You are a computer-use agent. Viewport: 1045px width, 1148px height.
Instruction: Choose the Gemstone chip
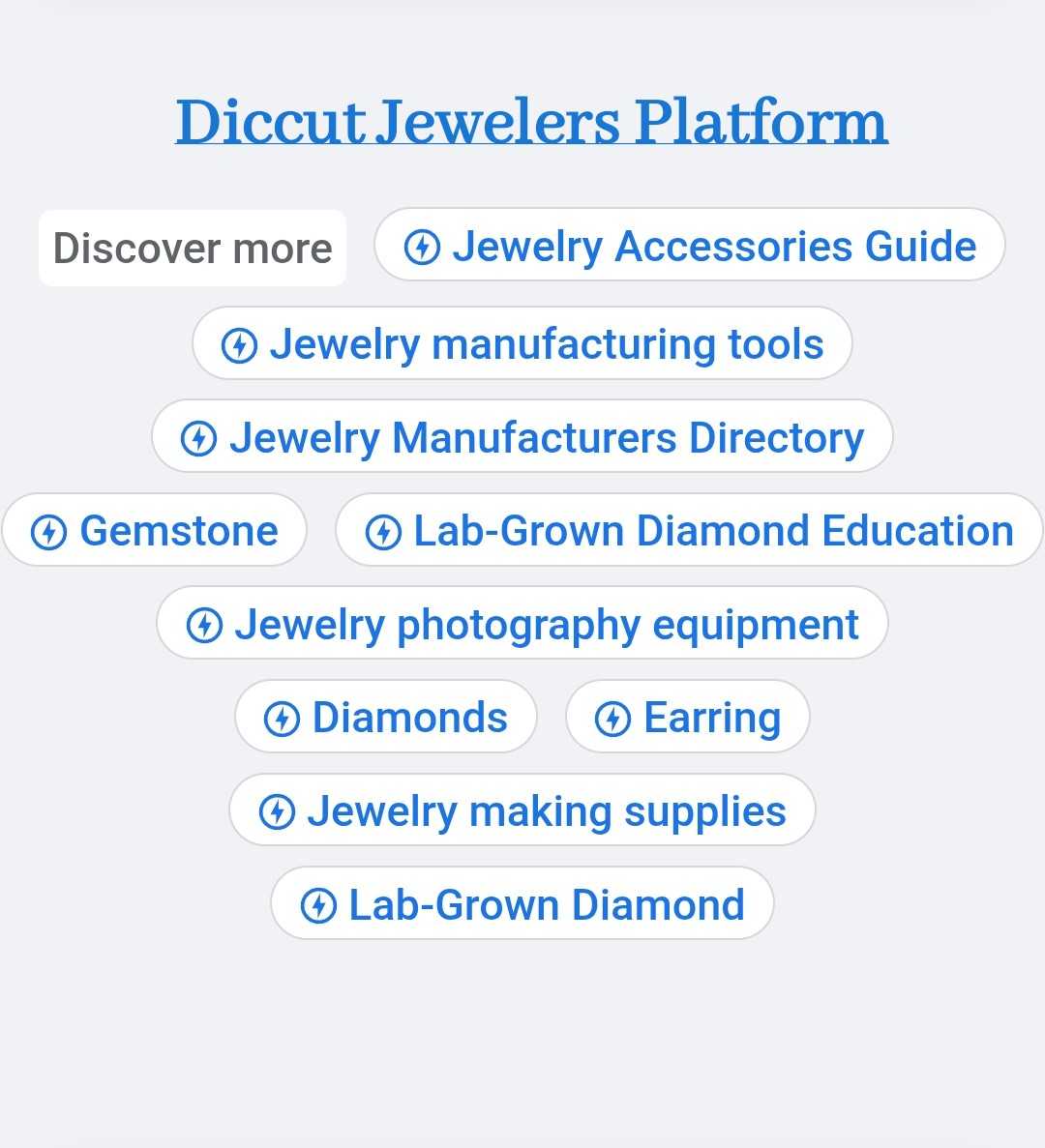155,531
